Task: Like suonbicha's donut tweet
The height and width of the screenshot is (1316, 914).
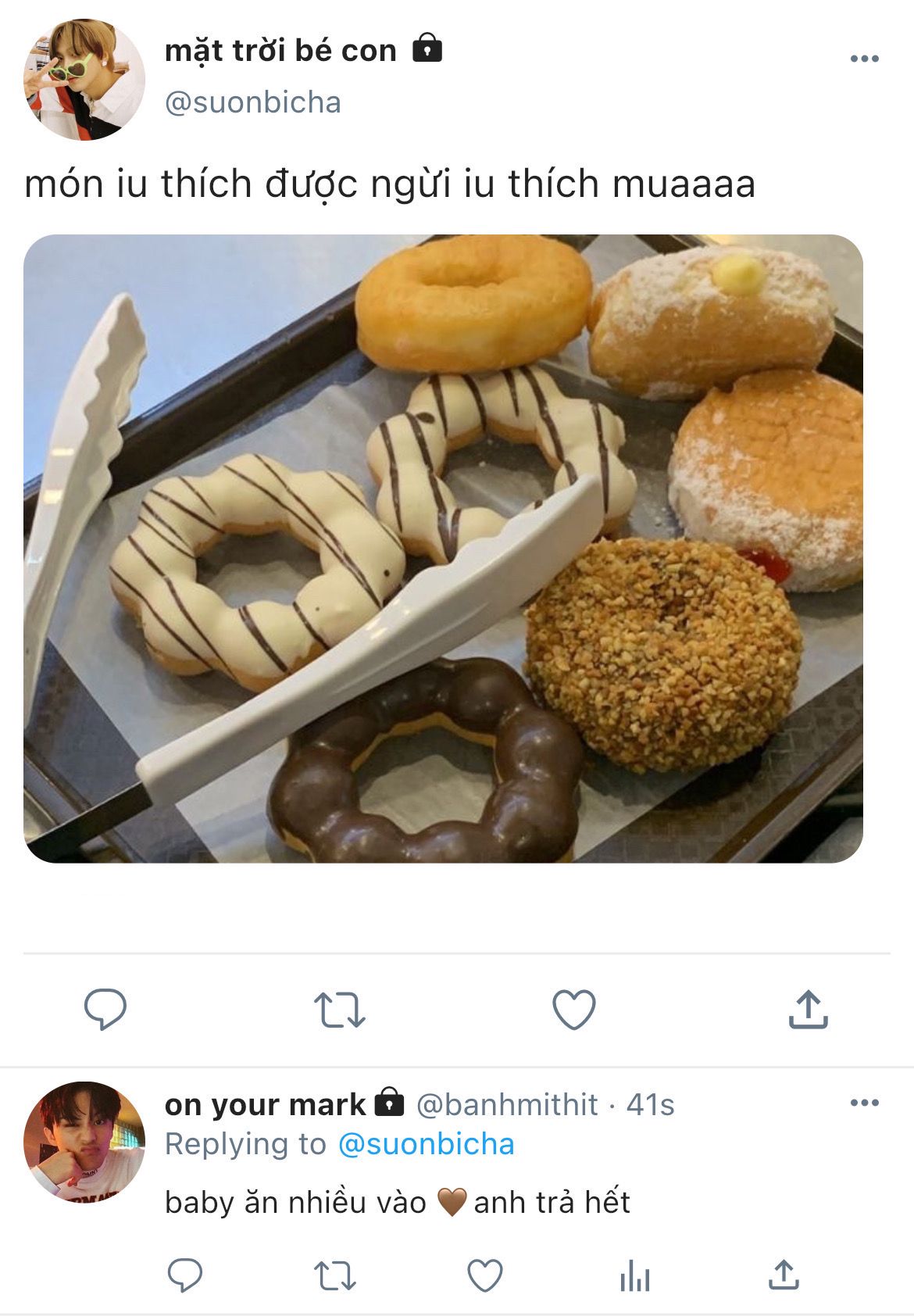Action: [x=574, y=1009]
